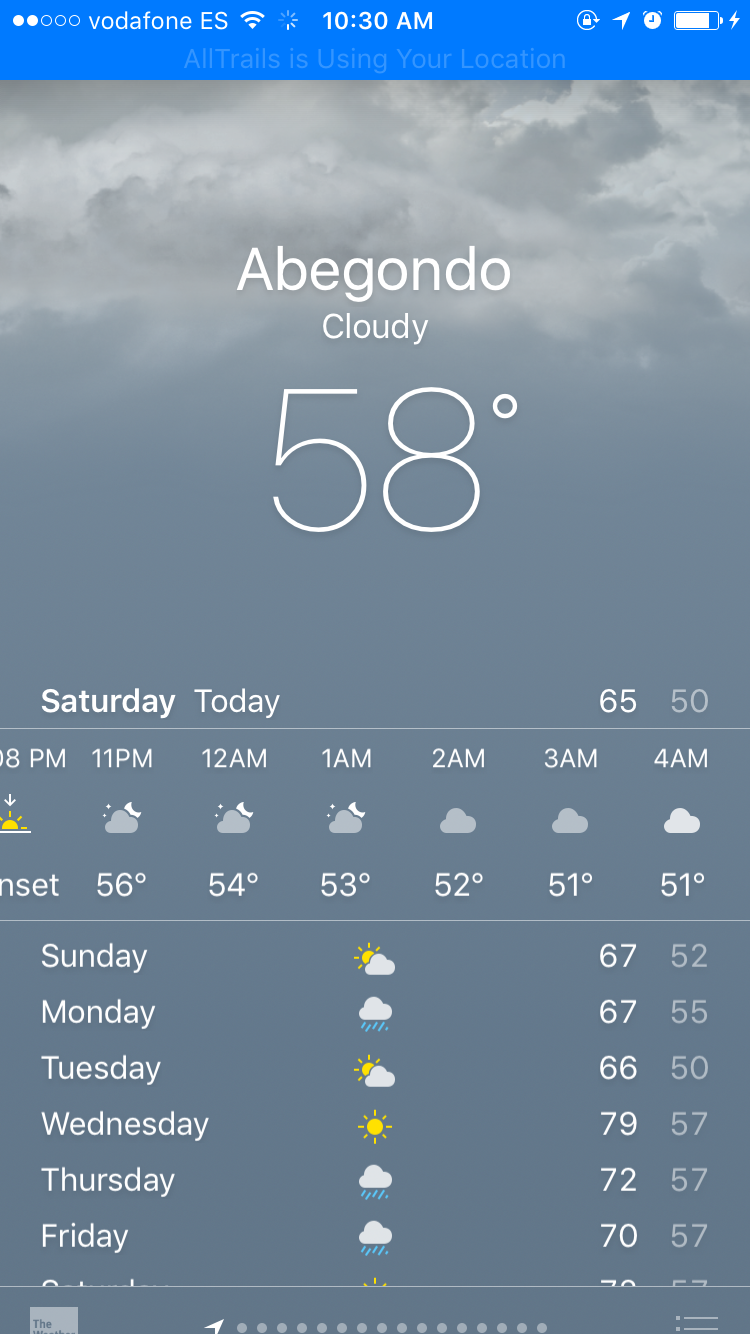The image size is (750, 1334).
Task: Return to AllTrails via the location banner
Action: pyautogui.click(x=375, y=59)
